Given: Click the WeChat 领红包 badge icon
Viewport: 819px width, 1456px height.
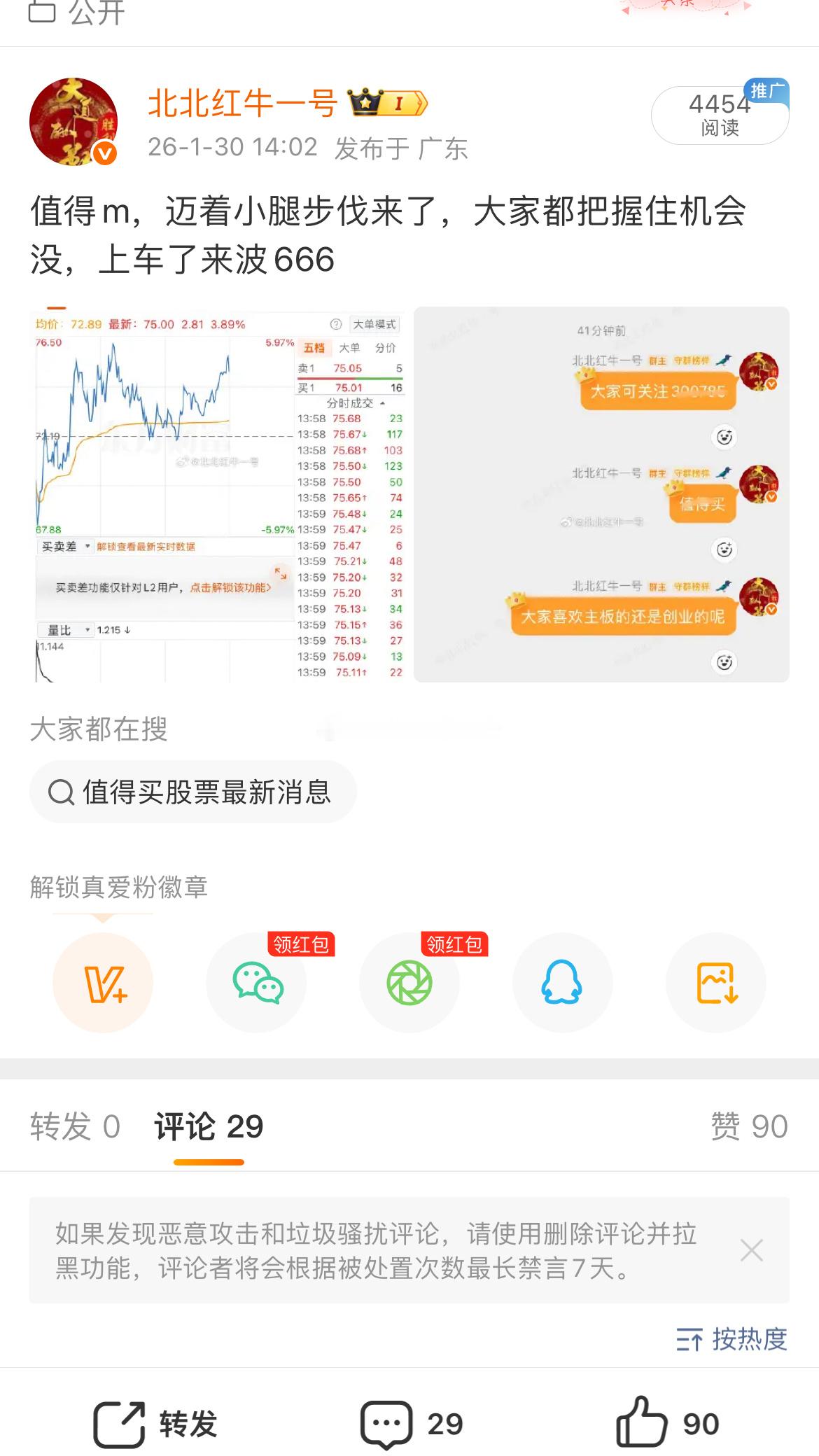Looking at the screenshot, I should click(x=256, y=983).
